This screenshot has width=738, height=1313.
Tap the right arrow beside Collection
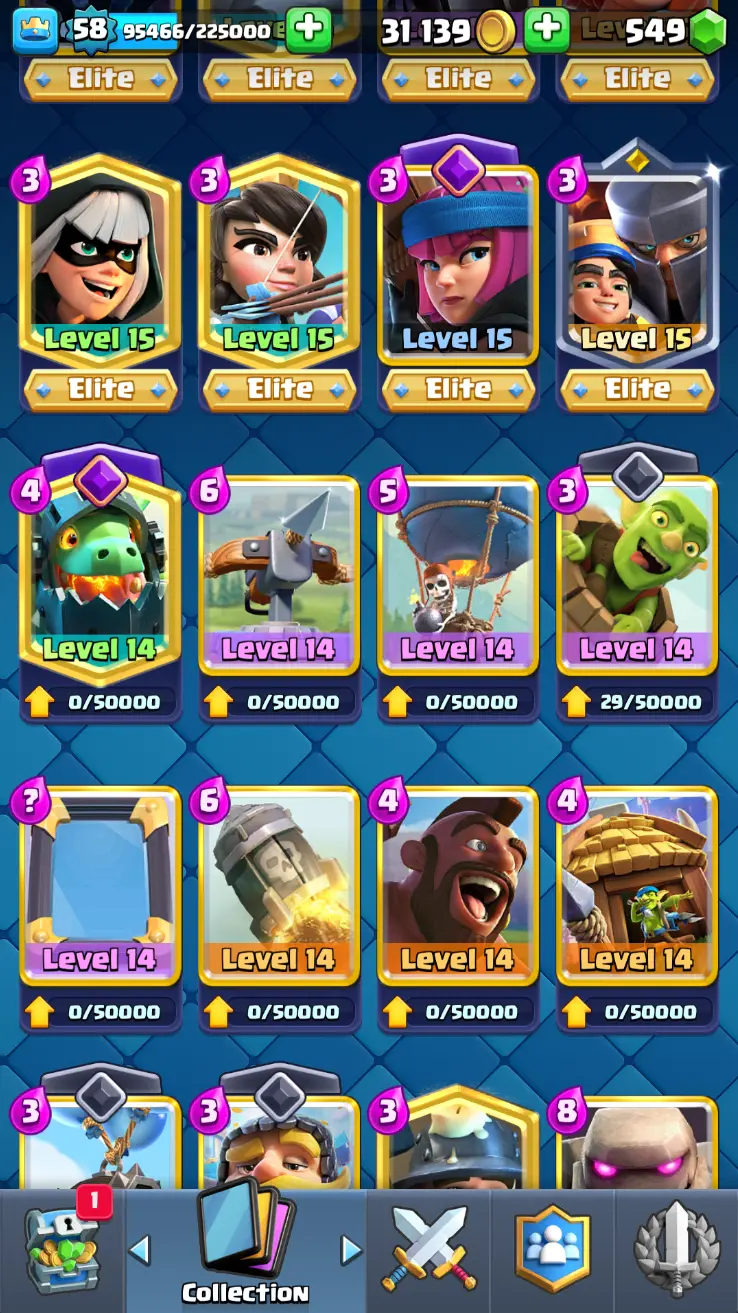(351, 1249)
